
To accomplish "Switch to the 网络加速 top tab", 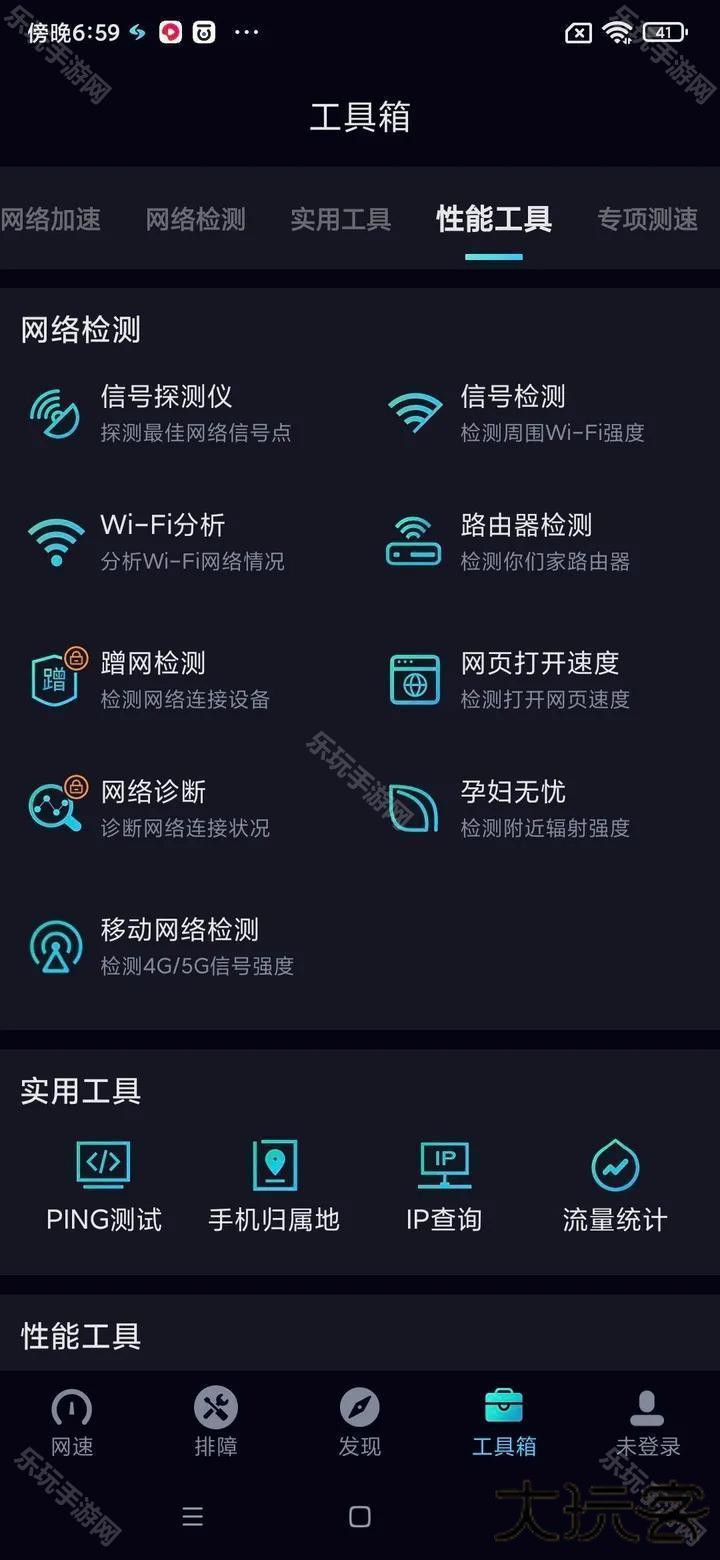I will point(52,219).
